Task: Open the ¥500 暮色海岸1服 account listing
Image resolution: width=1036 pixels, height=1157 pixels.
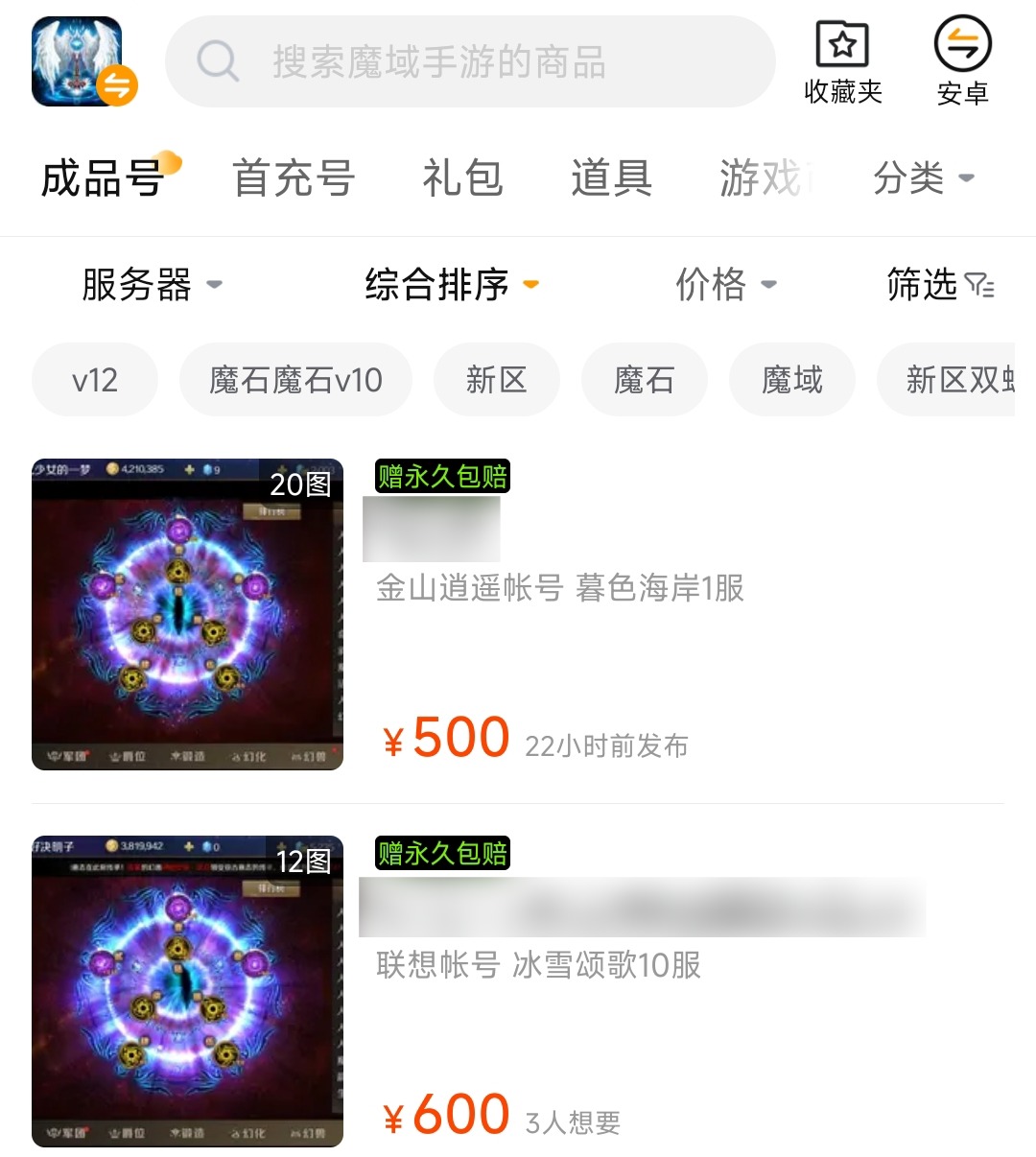Action: pos(559,614)
